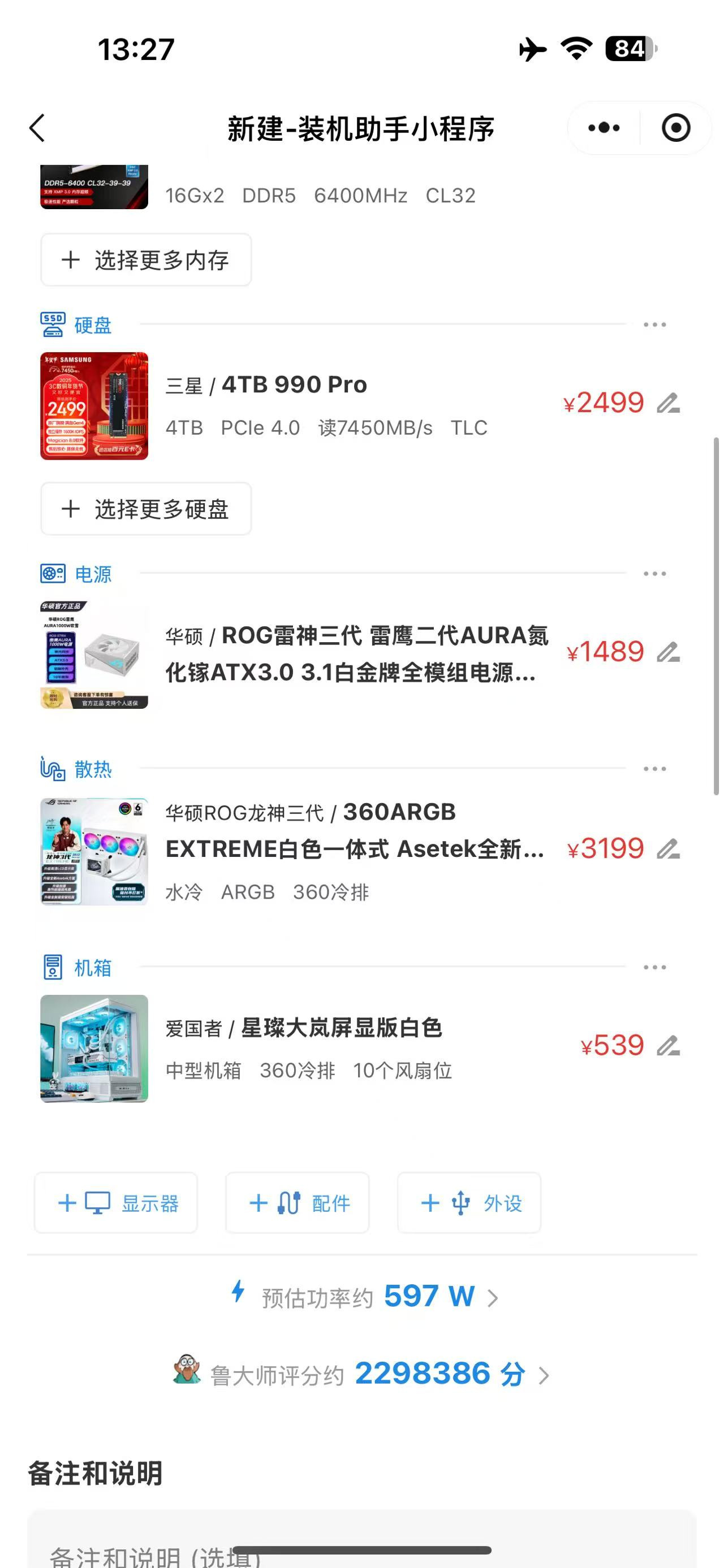This screenshot has height=1568, width=724.
Task: Open options menu for the 机箱 section
Action: [x=654, y=967]
